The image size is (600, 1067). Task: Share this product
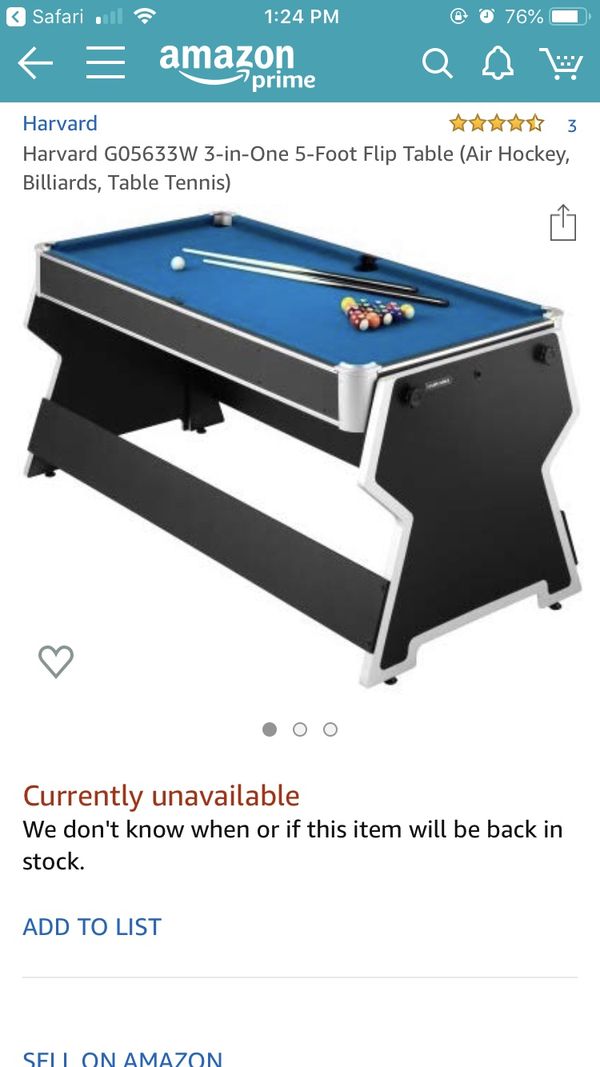(x=563, y=222)
